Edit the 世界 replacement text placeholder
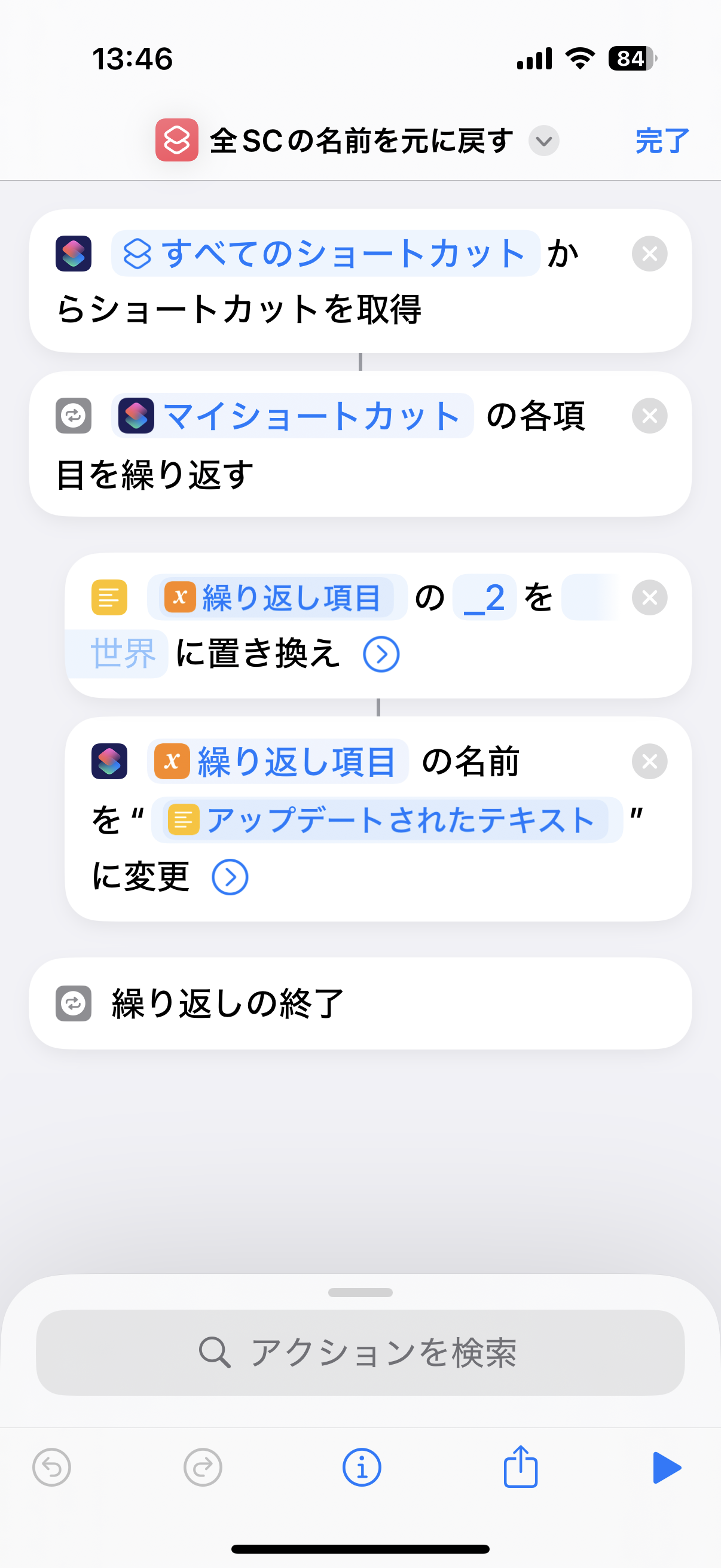 click(x=123, y=654)
